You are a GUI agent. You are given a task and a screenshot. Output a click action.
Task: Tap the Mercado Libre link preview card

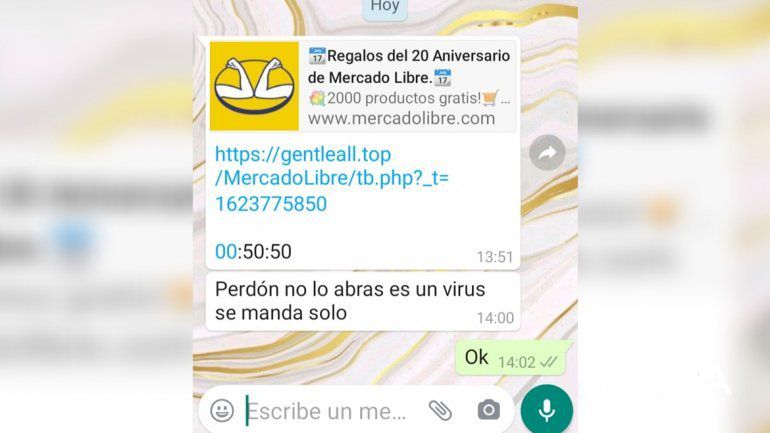click(362, 86)
